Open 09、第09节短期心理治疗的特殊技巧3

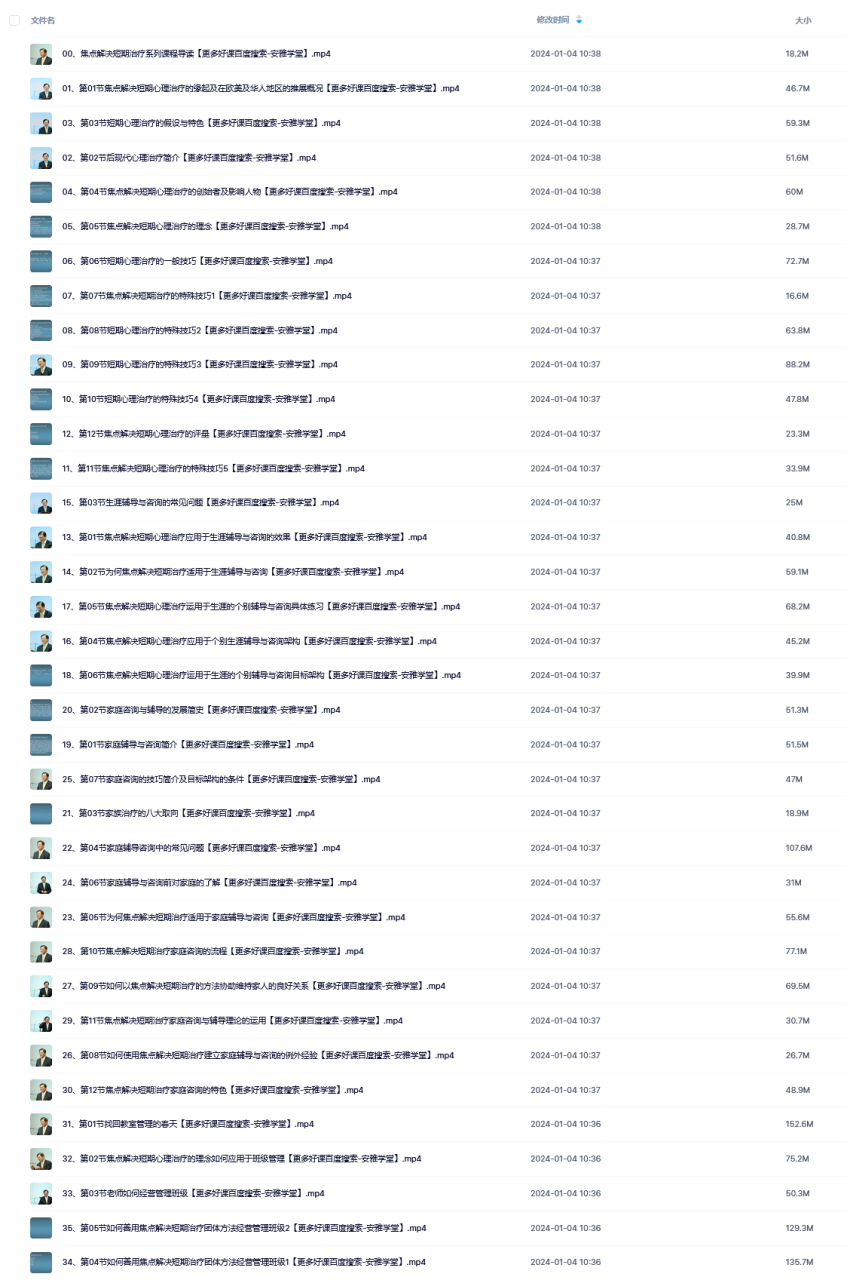point(200,365)
